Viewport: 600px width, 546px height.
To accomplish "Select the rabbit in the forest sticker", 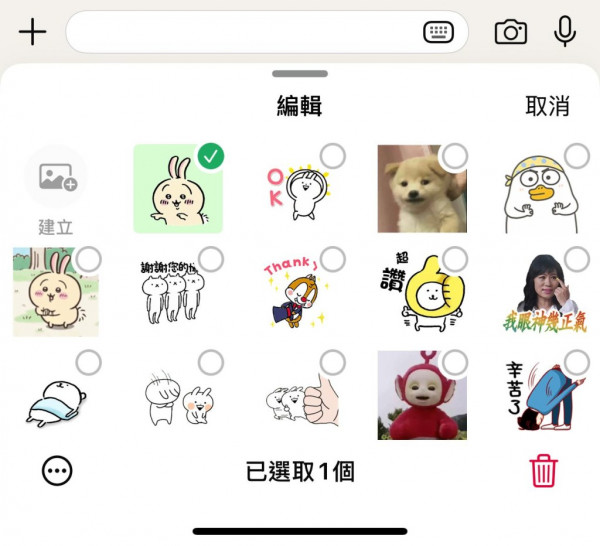I will (56, 291).
